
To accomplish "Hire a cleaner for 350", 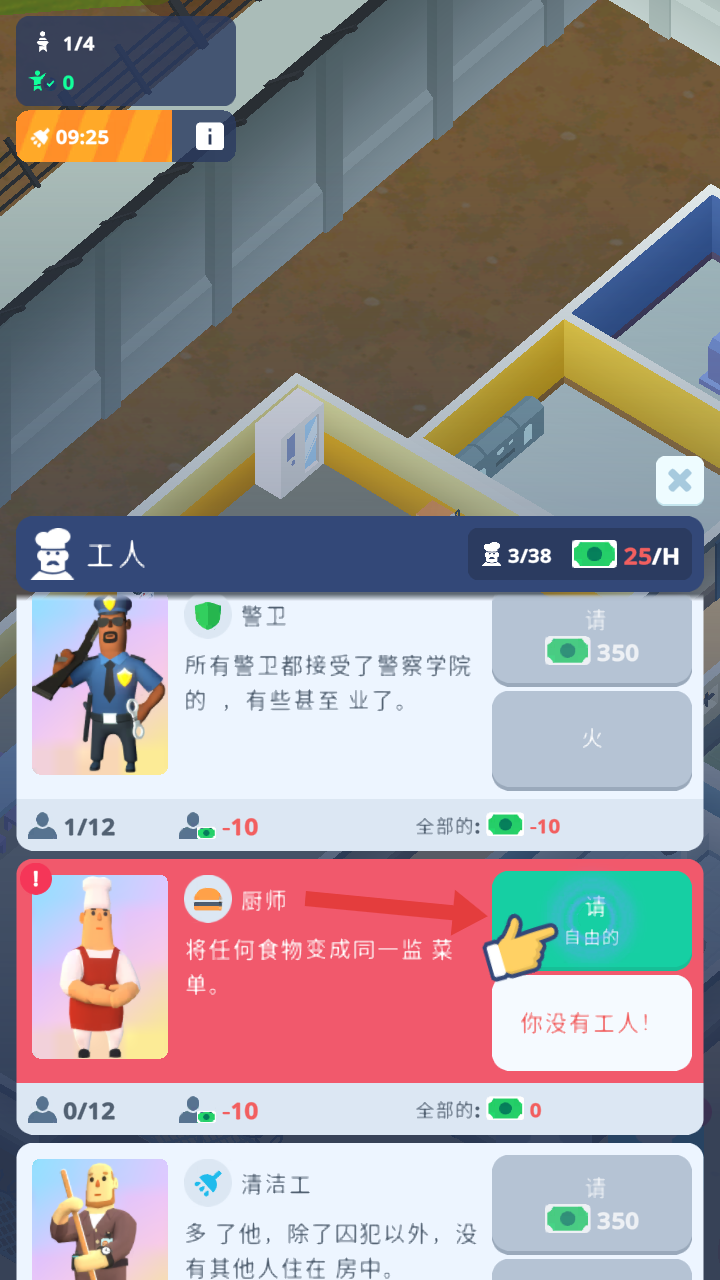I will pyautogui.click(x=592, y=1205).
